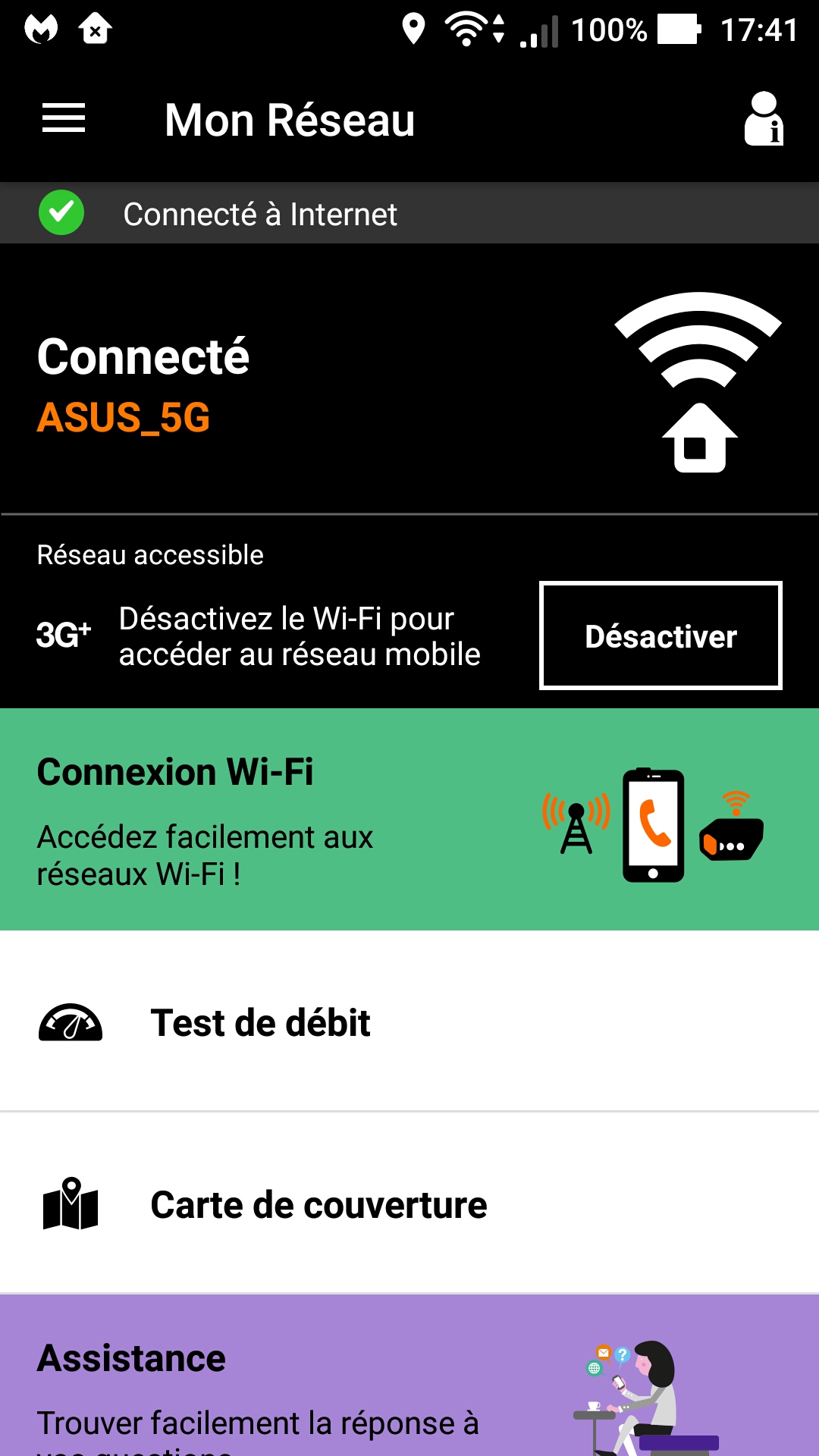Viewport: 819px width, 1456px height.
Task: Open the navigation hamburger menu
Action: point(64,118)
